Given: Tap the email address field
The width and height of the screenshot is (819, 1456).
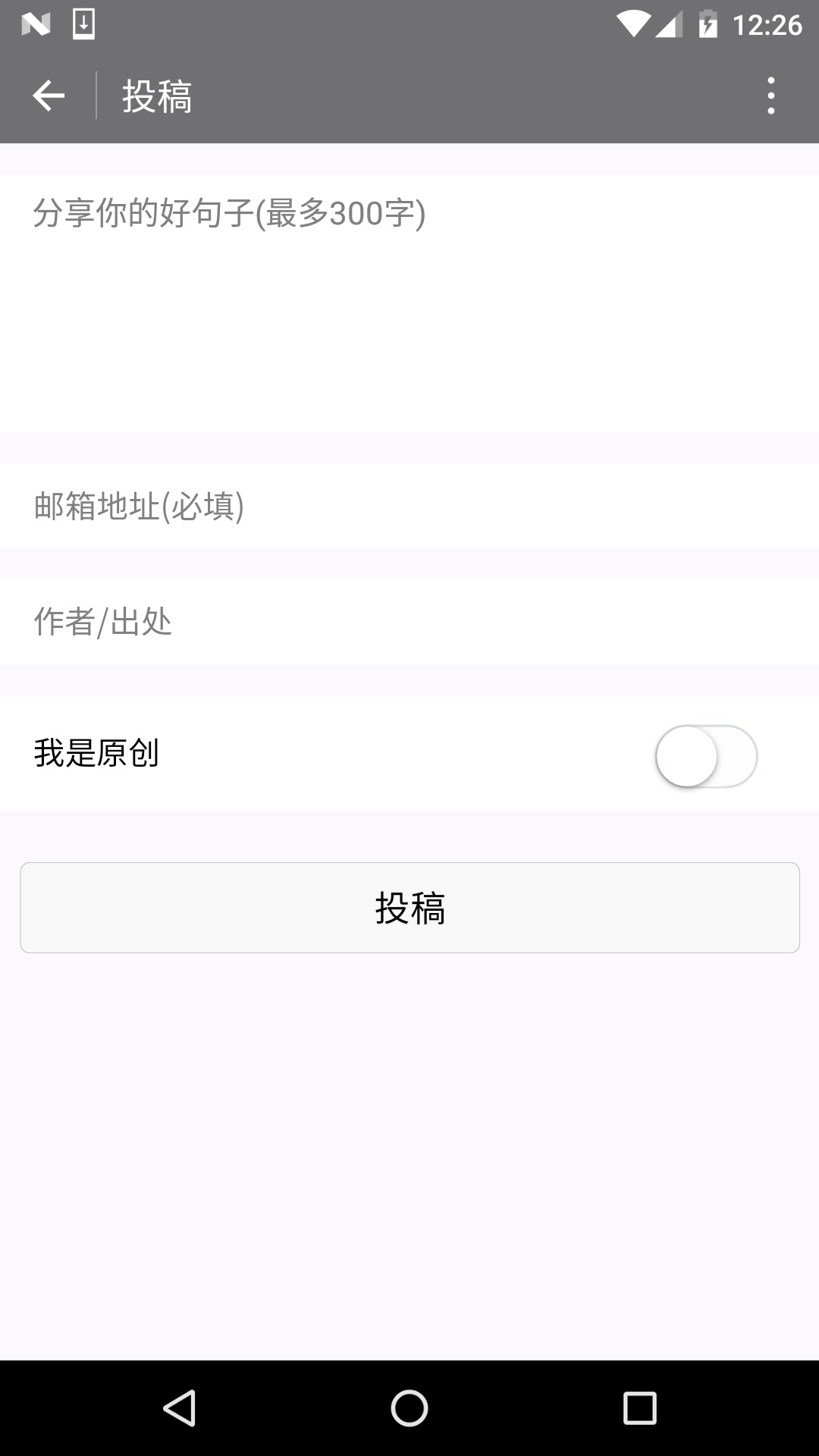Looking at the screenshot, I should coord(409,506).
